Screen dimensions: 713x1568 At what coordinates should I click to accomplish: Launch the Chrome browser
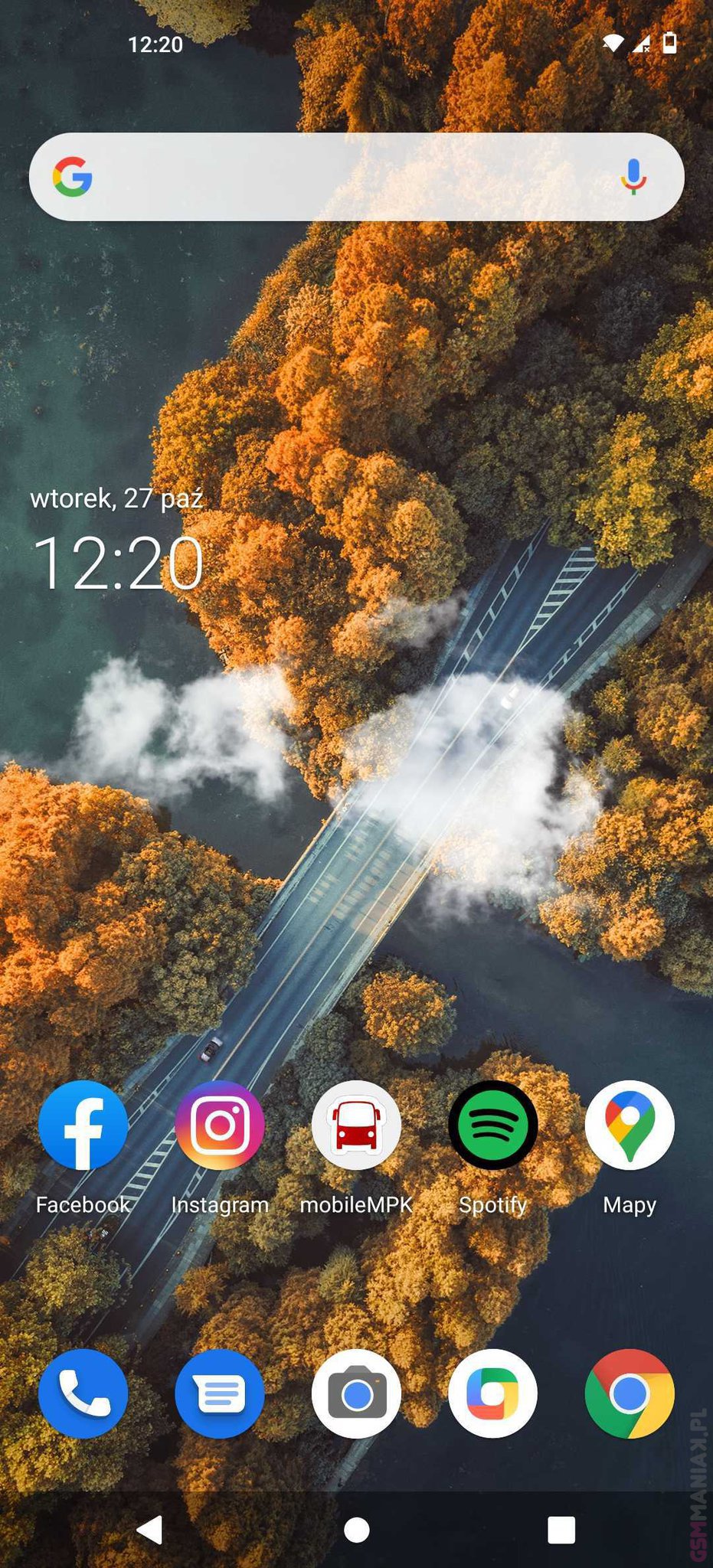pos(629,1394)
